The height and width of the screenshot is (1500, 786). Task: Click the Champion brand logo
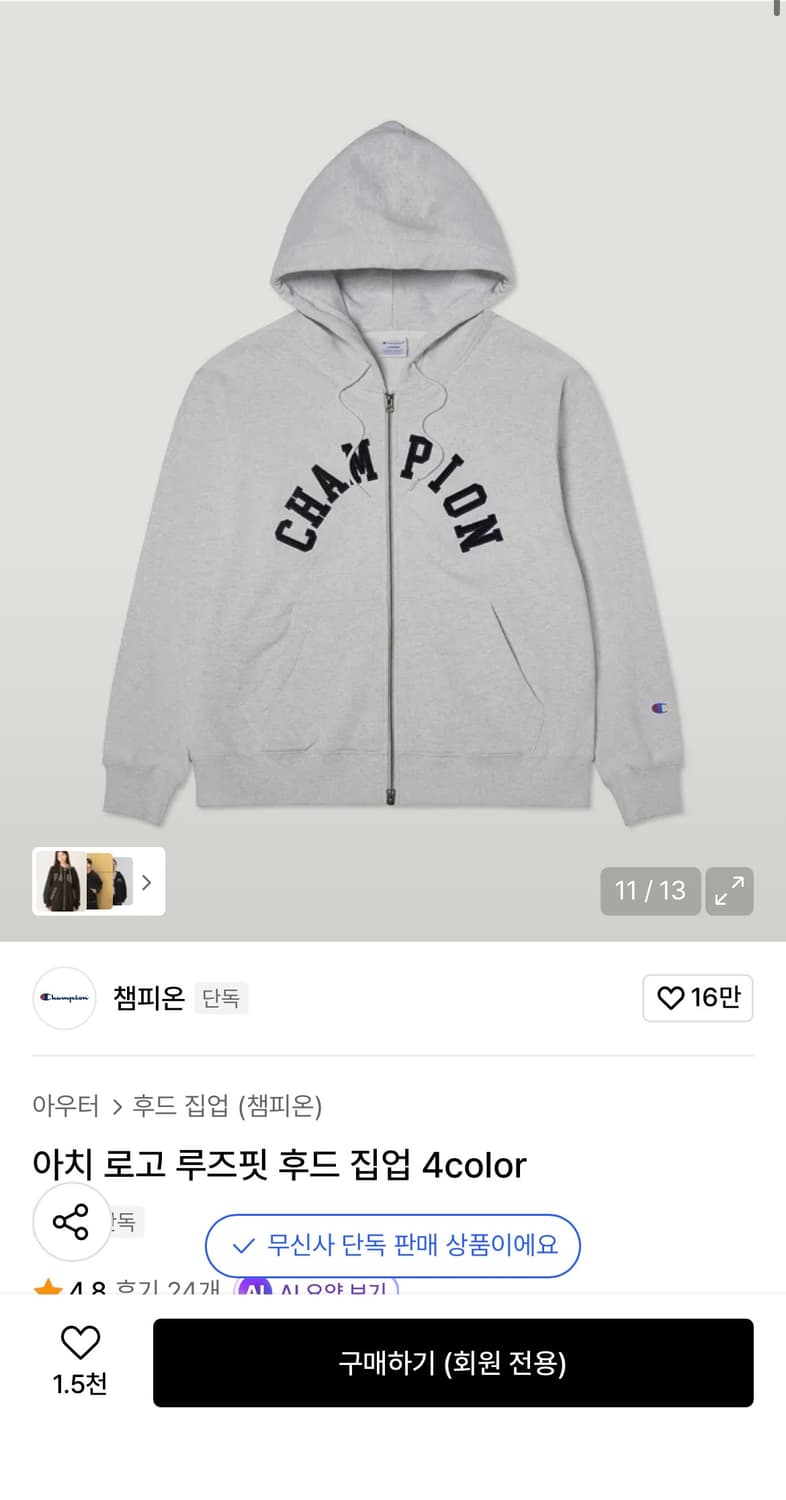pos(63,998)
